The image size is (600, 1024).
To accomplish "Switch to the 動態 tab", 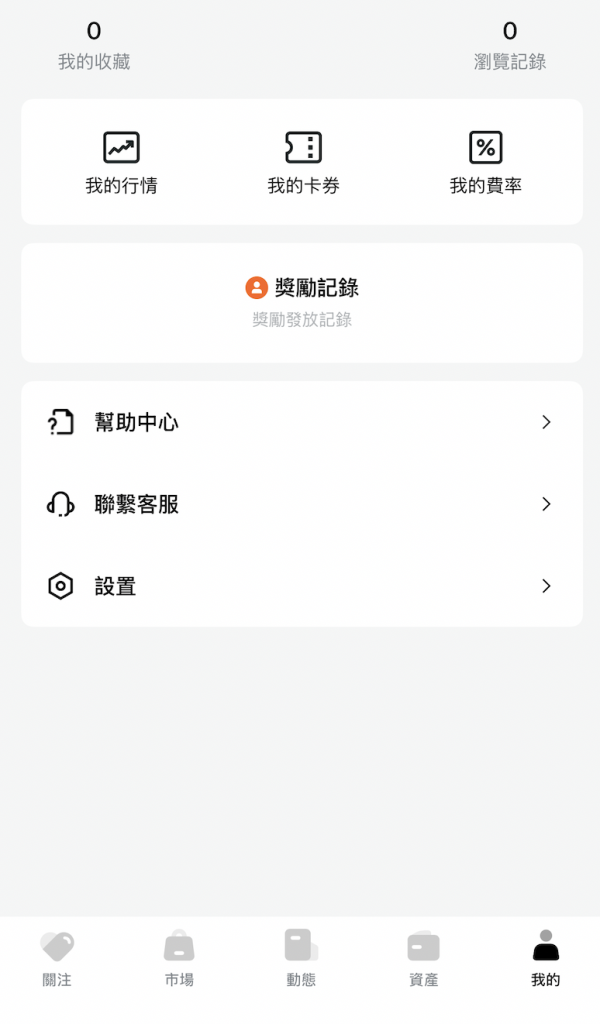I will pos(301,959).
